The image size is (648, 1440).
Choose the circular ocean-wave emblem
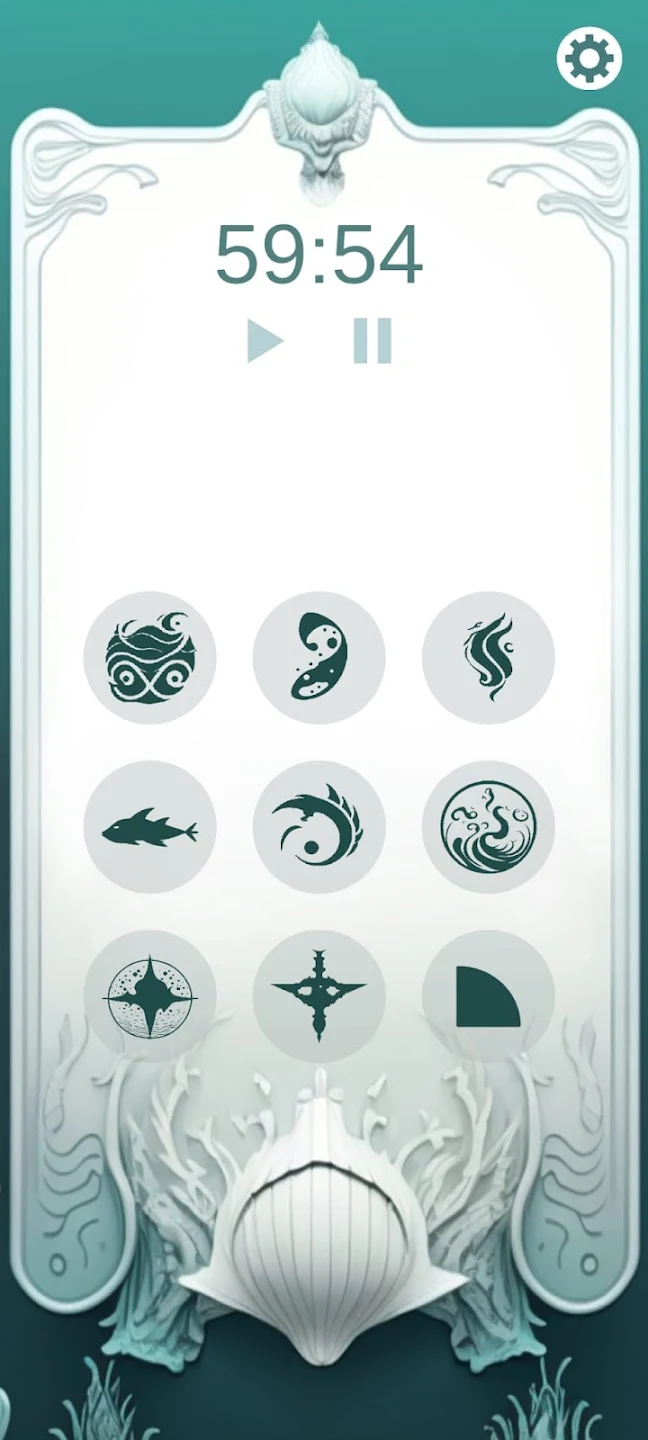488,827
